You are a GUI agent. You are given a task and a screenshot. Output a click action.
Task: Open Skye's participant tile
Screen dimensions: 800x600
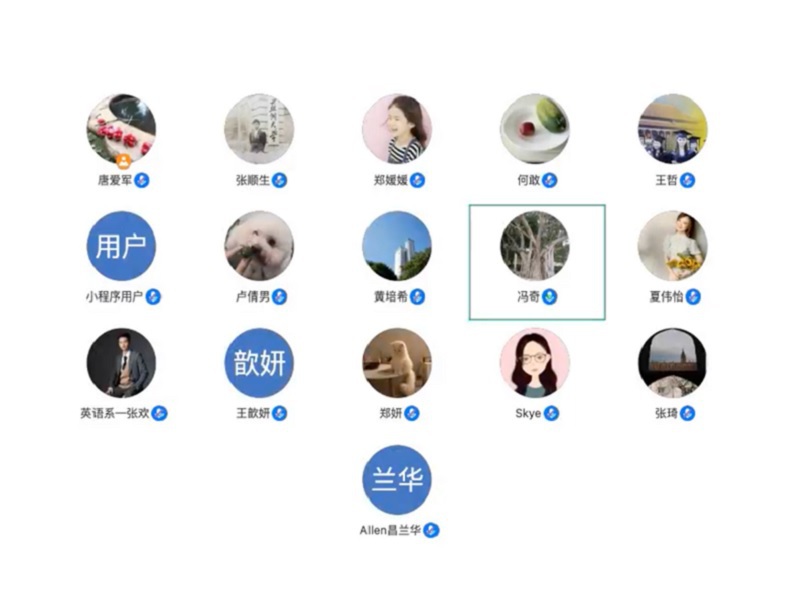point(535,362)
